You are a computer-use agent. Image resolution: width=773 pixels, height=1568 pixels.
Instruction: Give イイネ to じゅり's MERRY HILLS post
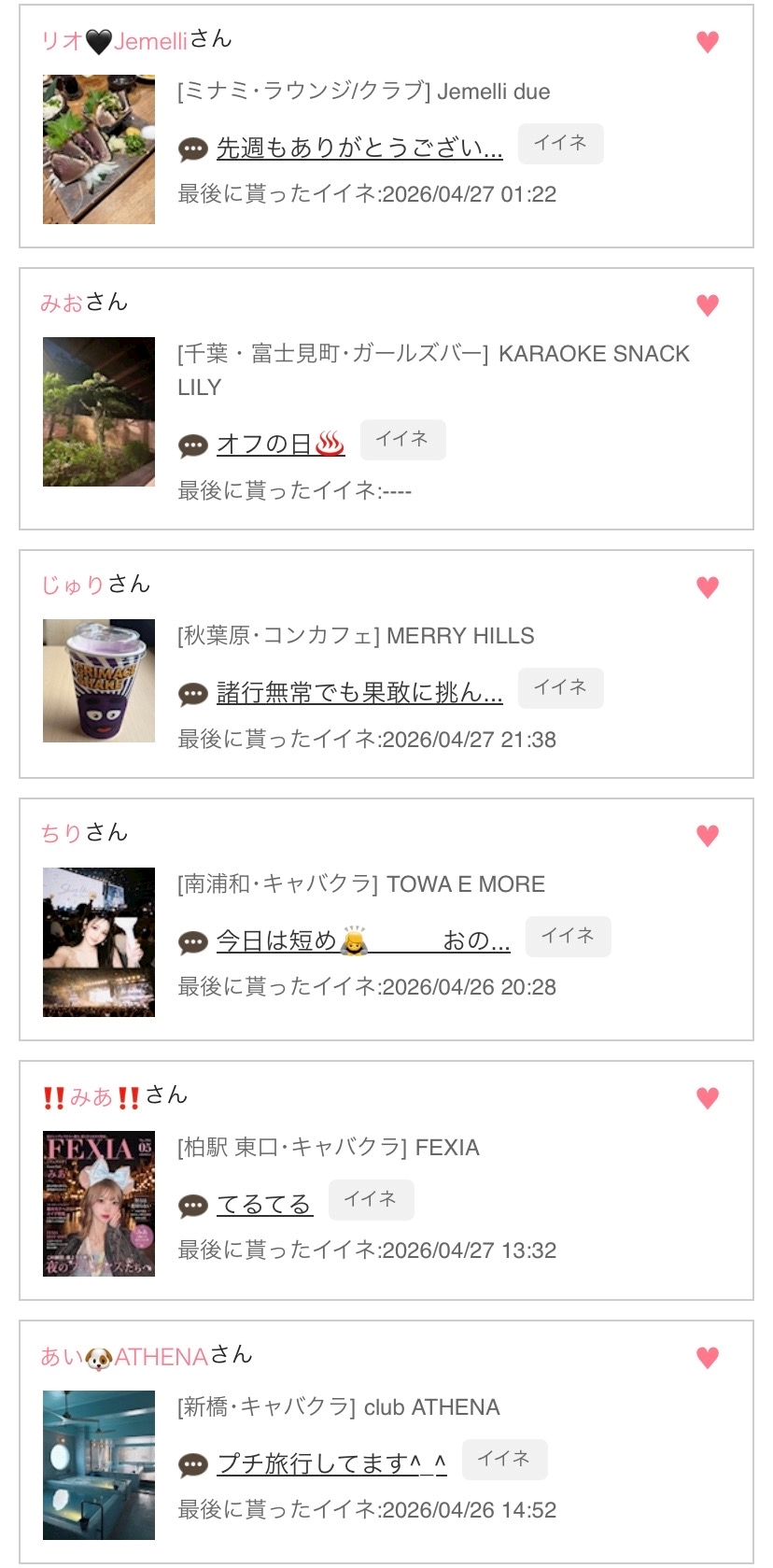click(x=560, y=687)
